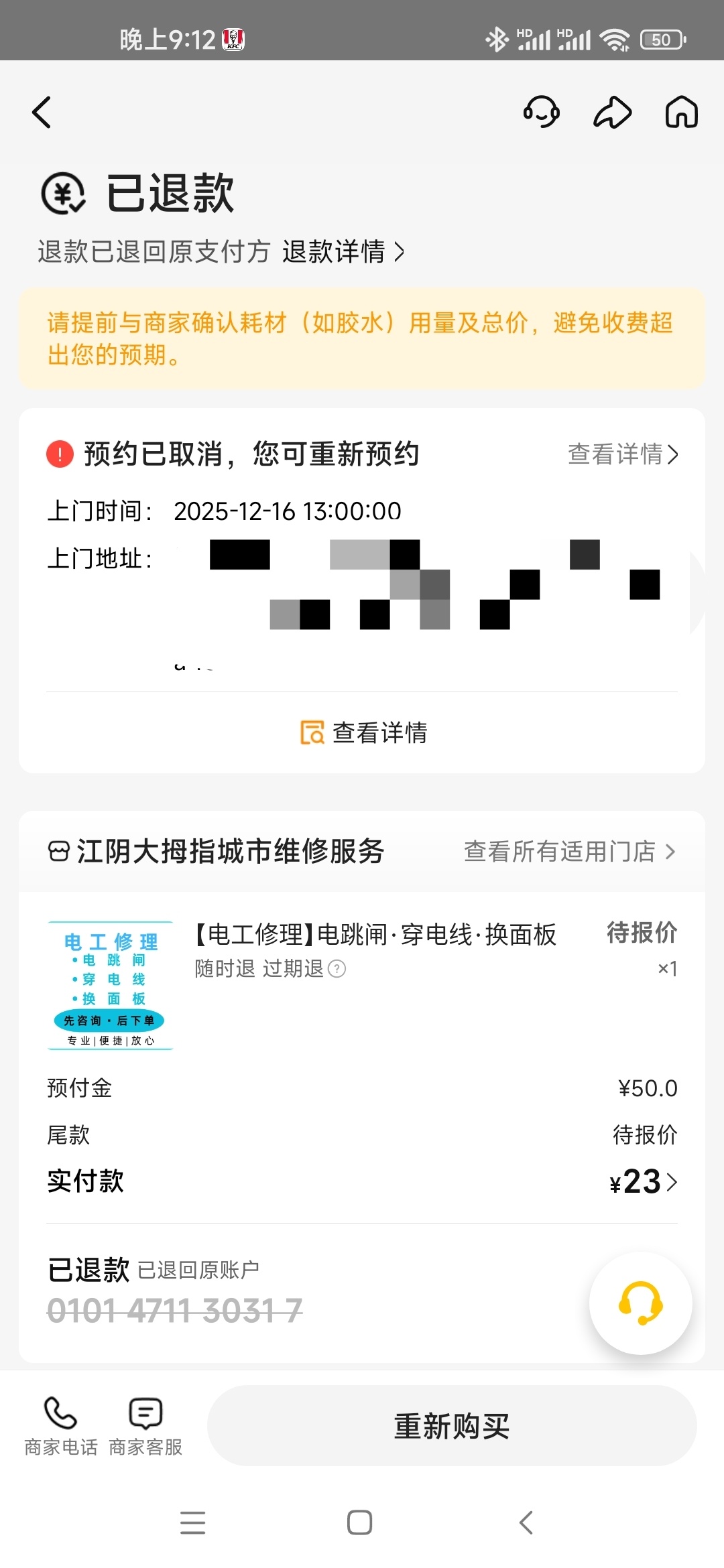
Task: Open 退款详情 refund details
Action: point(343,252)
